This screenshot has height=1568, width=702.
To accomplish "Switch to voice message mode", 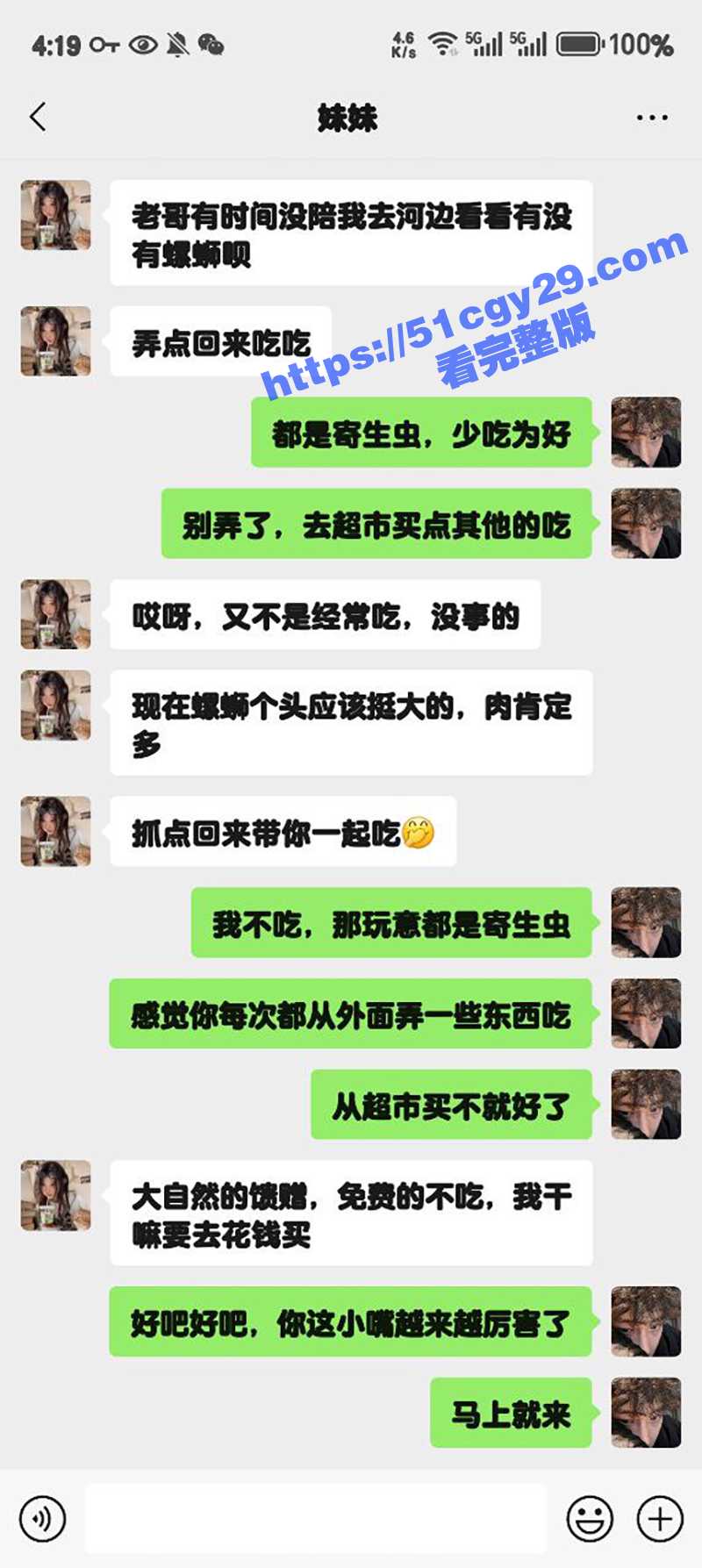I will 42,1516.
